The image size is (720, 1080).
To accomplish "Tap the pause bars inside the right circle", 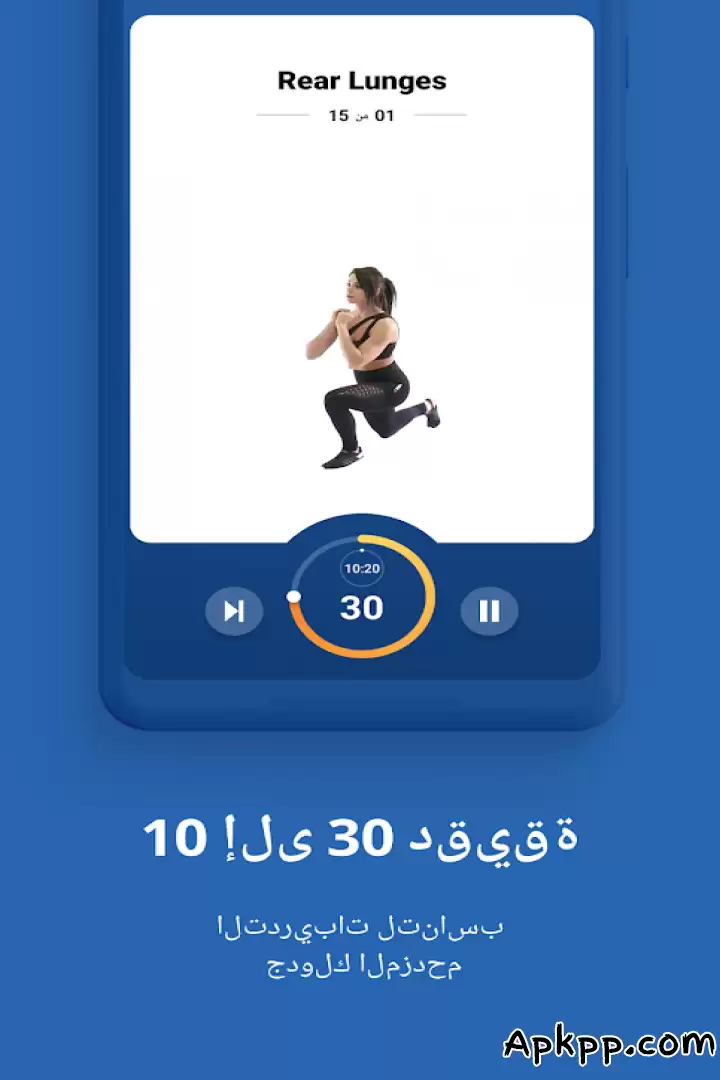I will pyautogui.click(x=489, y=611).
